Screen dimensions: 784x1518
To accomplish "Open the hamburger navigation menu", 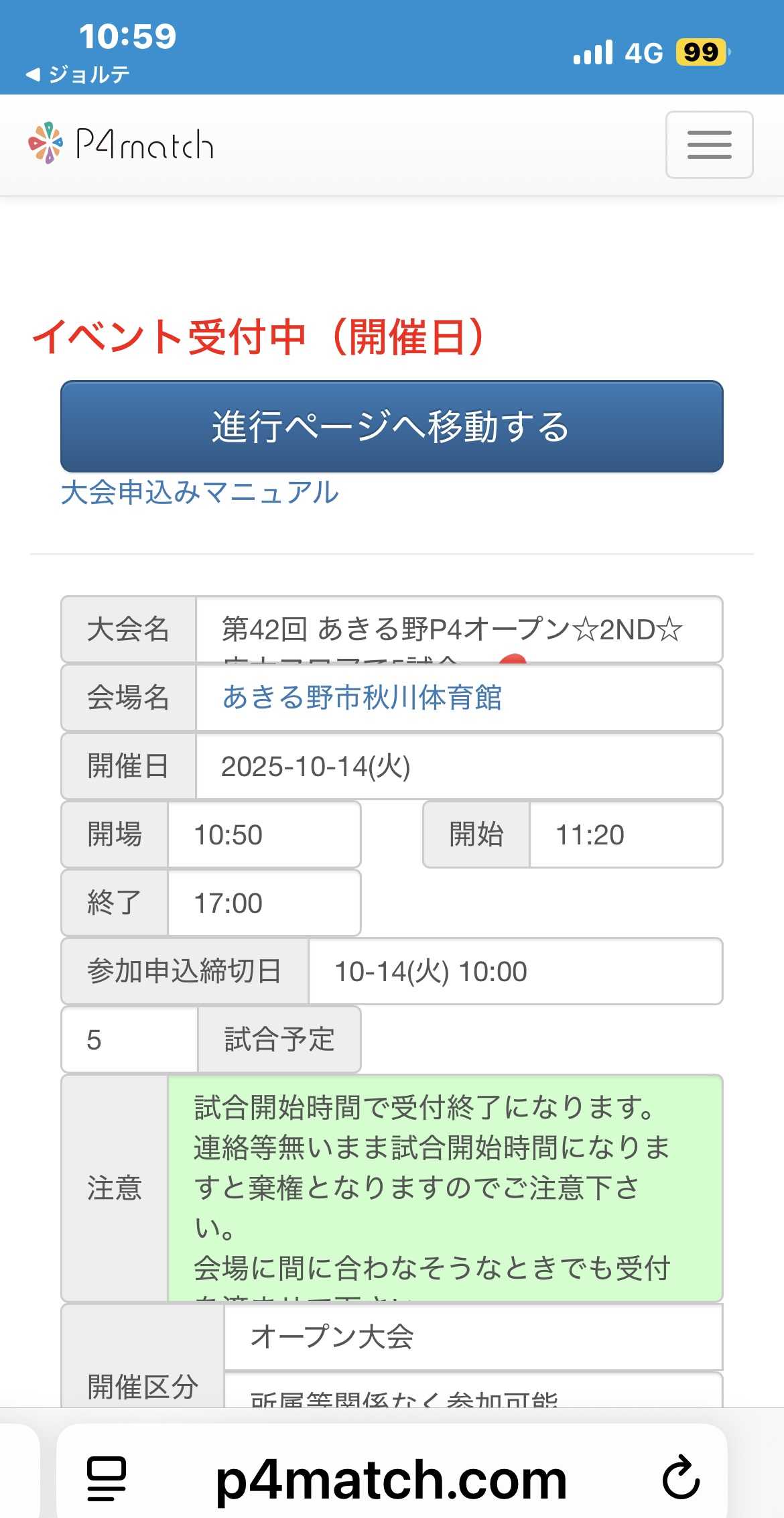I will (709, 145).
